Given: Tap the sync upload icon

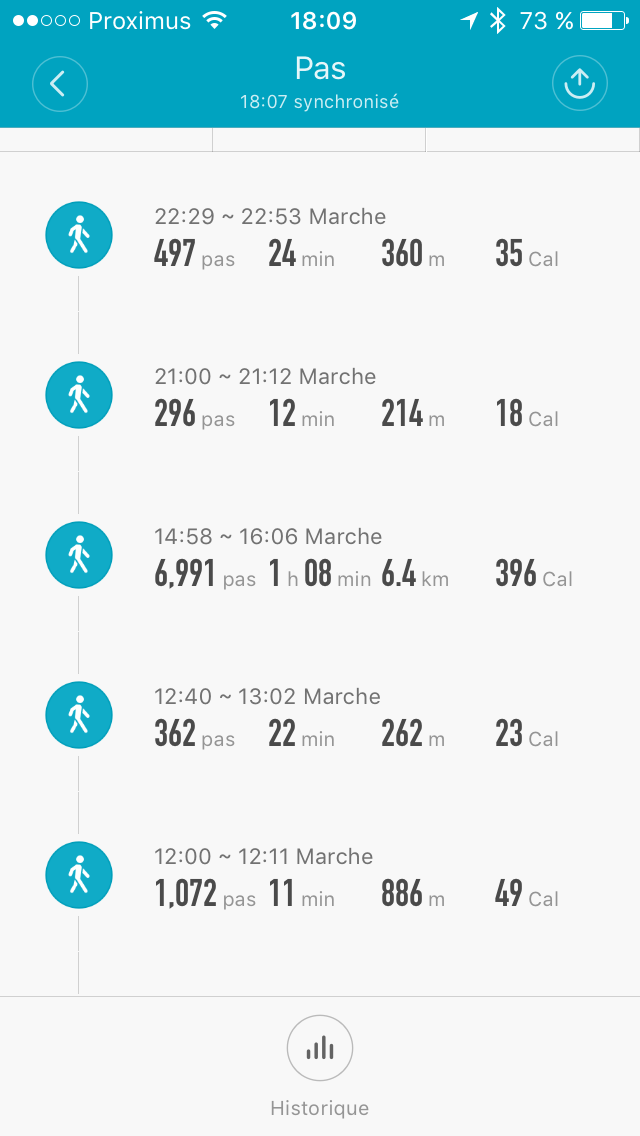Looking at the screenshot, I should point(580,84).
